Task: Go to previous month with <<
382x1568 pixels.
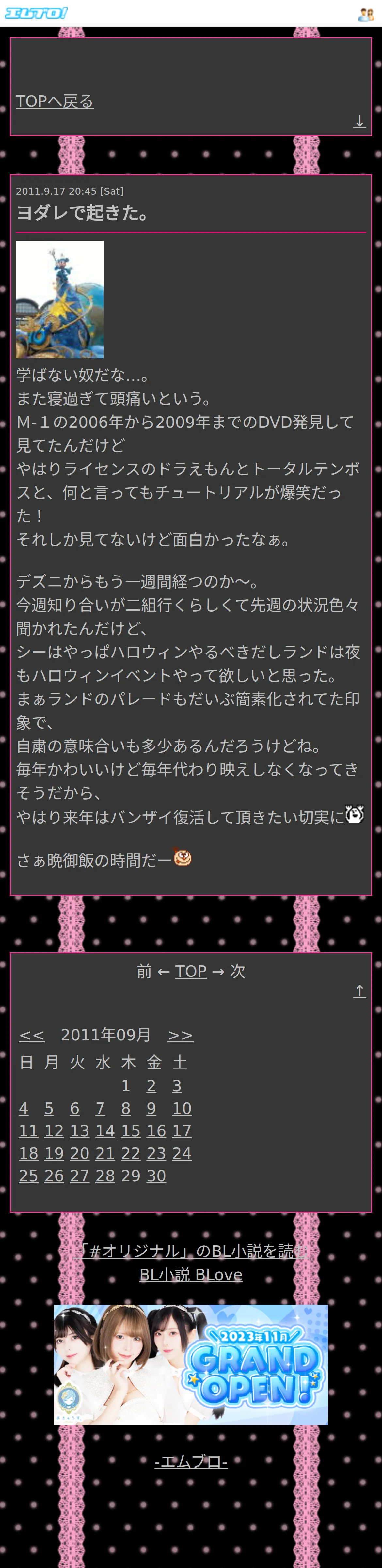Action: click(32, 1036)
